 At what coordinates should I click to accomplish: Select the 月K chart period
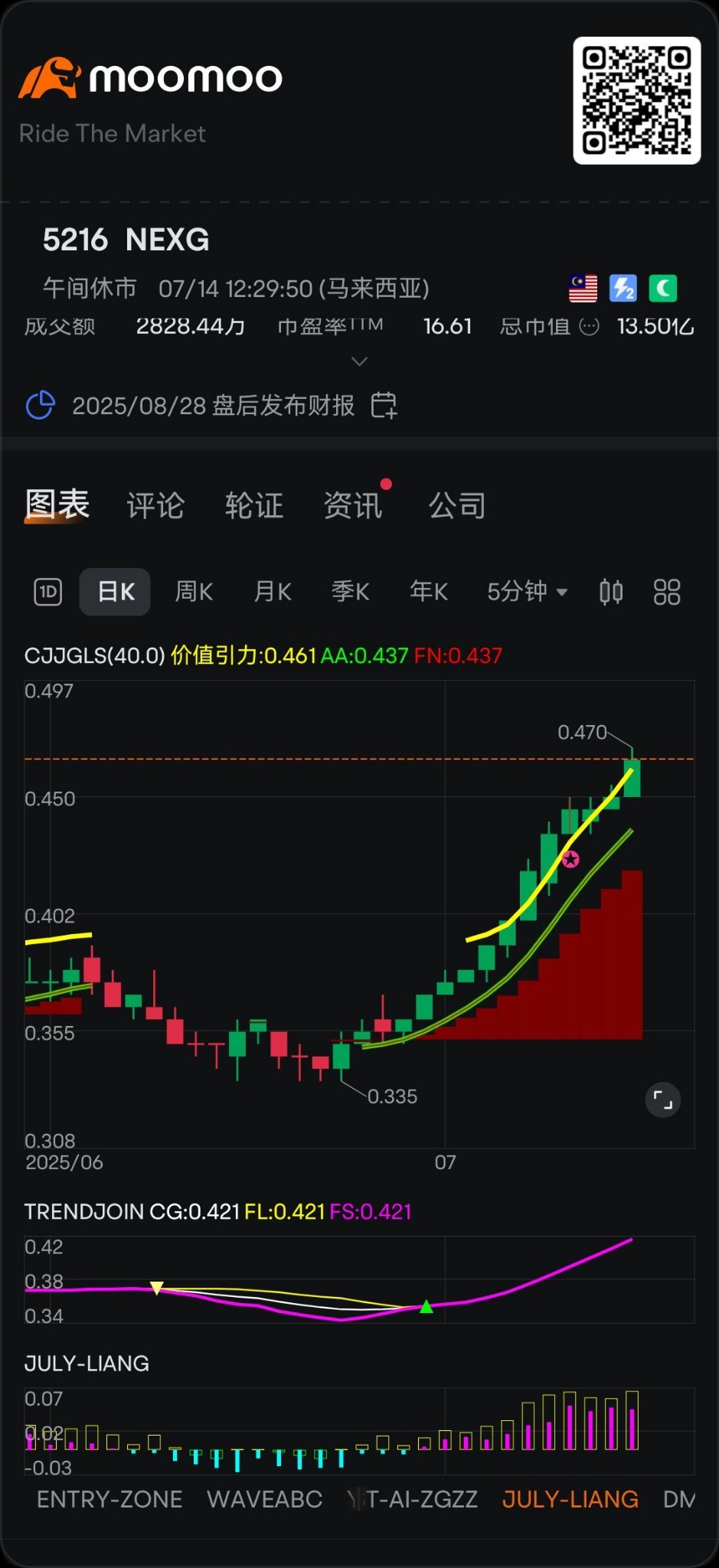point(273,592)
